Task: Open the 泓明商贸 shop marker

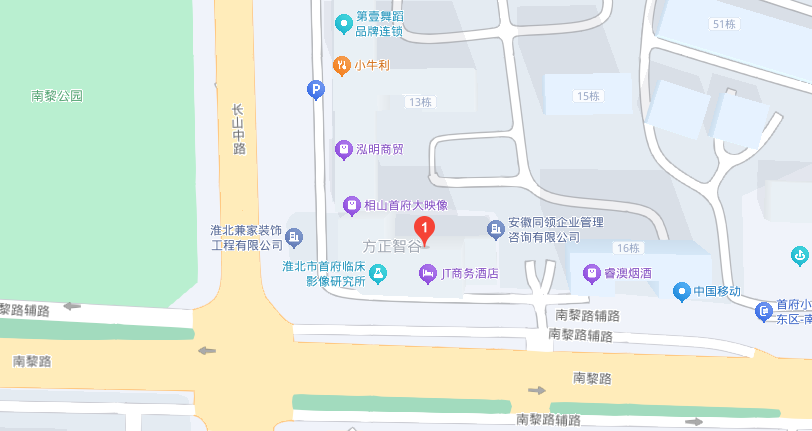Action: click(x=344, y=150)
